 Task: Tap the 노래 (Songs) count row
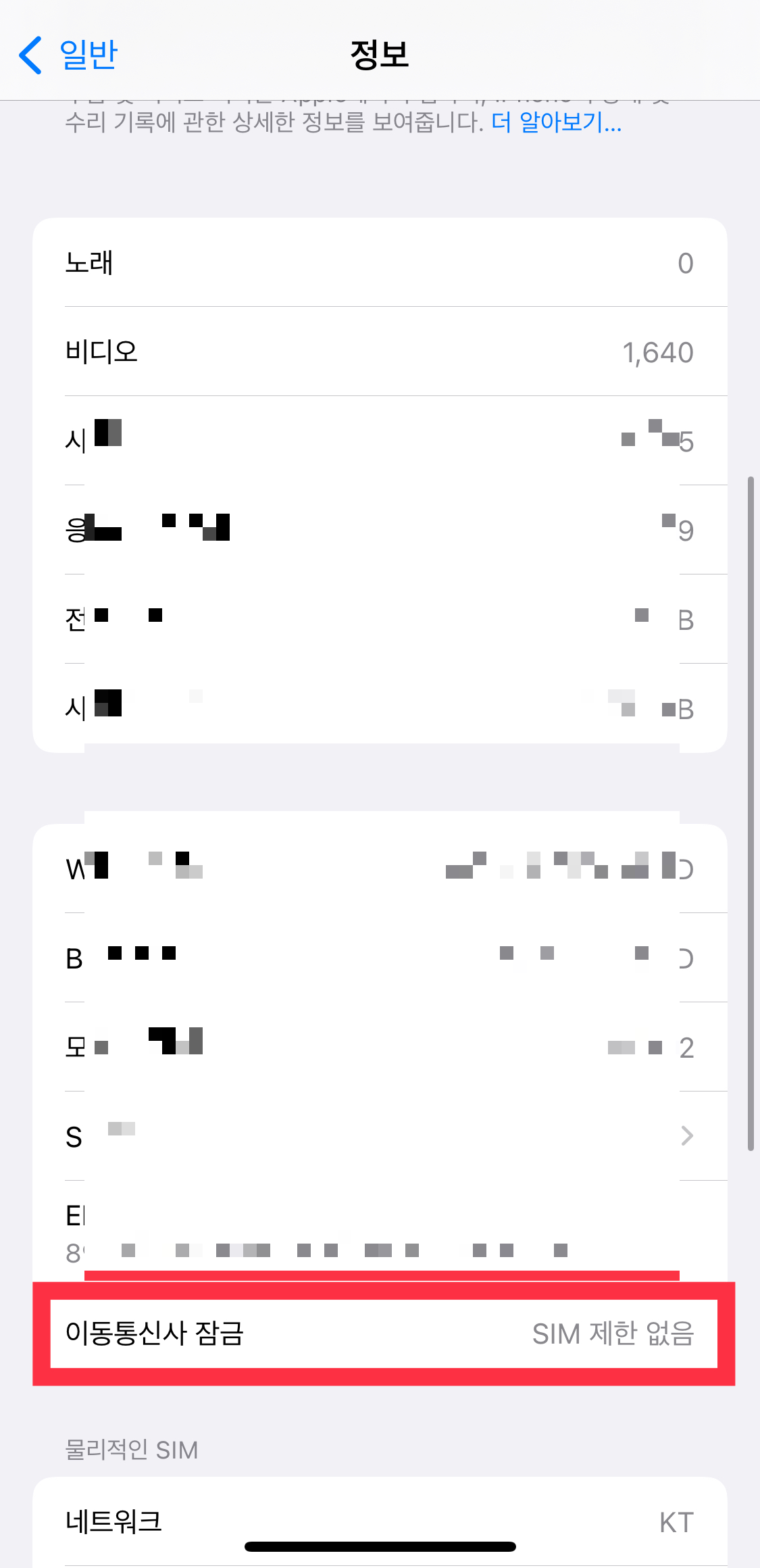[378, 263]
